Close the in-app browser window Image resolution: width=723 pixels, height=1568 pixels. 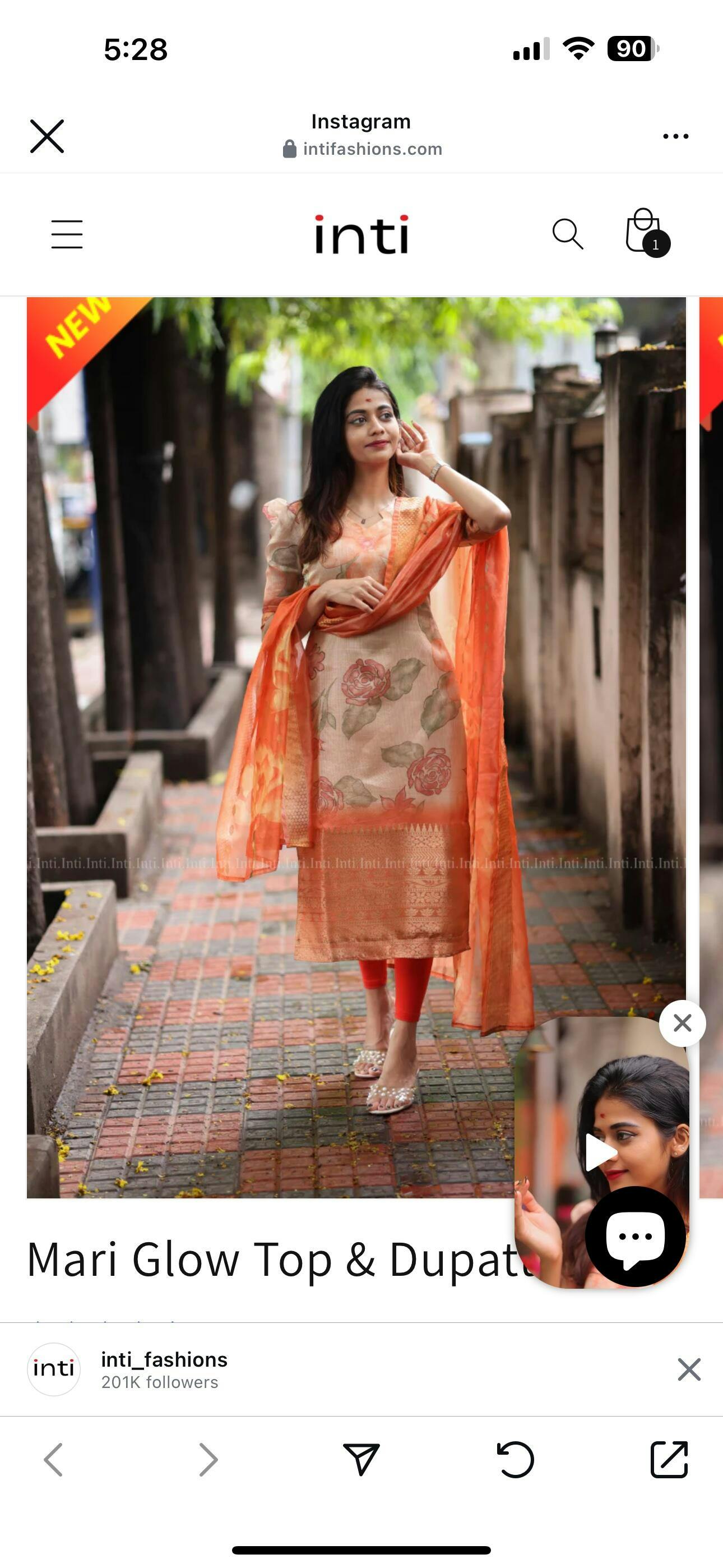click(x=47, y=136)
